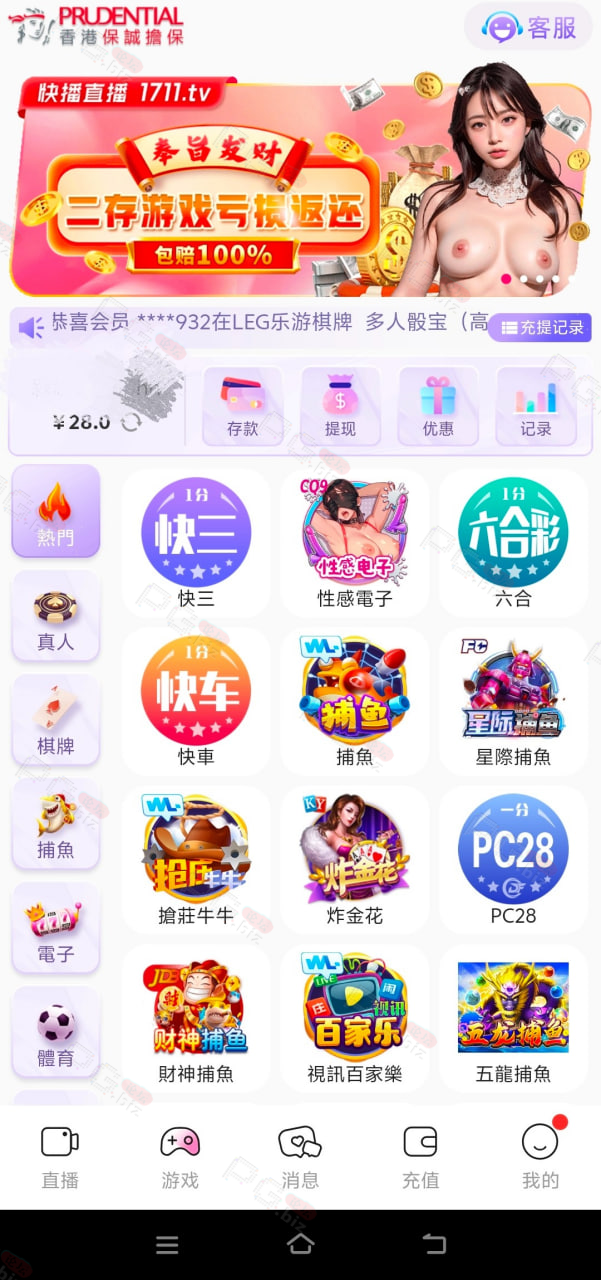Select the 體育 category
This screenshot has width=601, height=1280.
coord(56,1032)
